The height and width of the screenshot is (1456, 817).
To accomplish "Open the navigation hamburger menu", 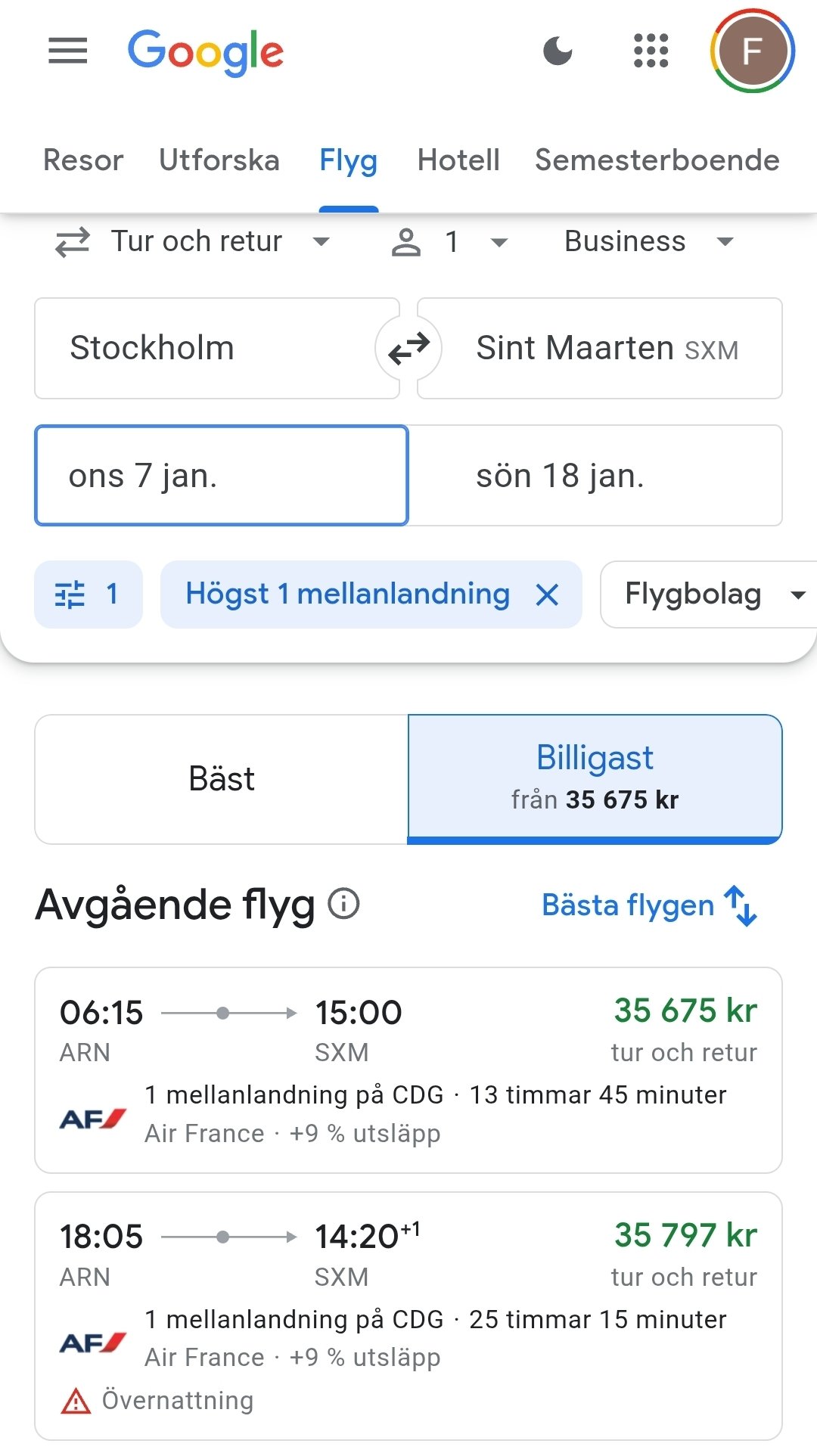I will pos(67,51).
